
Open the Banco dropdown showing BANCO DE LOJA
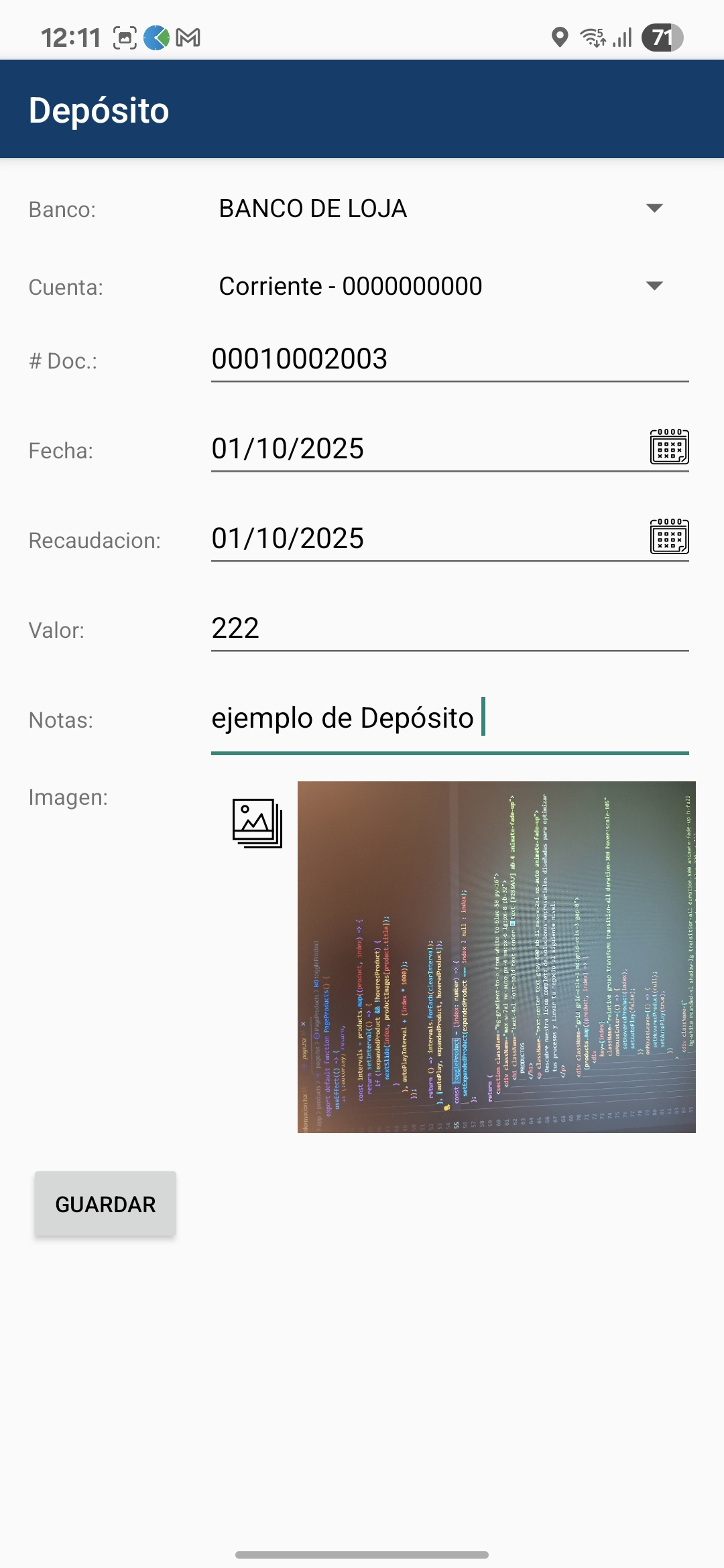tap(439, 209)
